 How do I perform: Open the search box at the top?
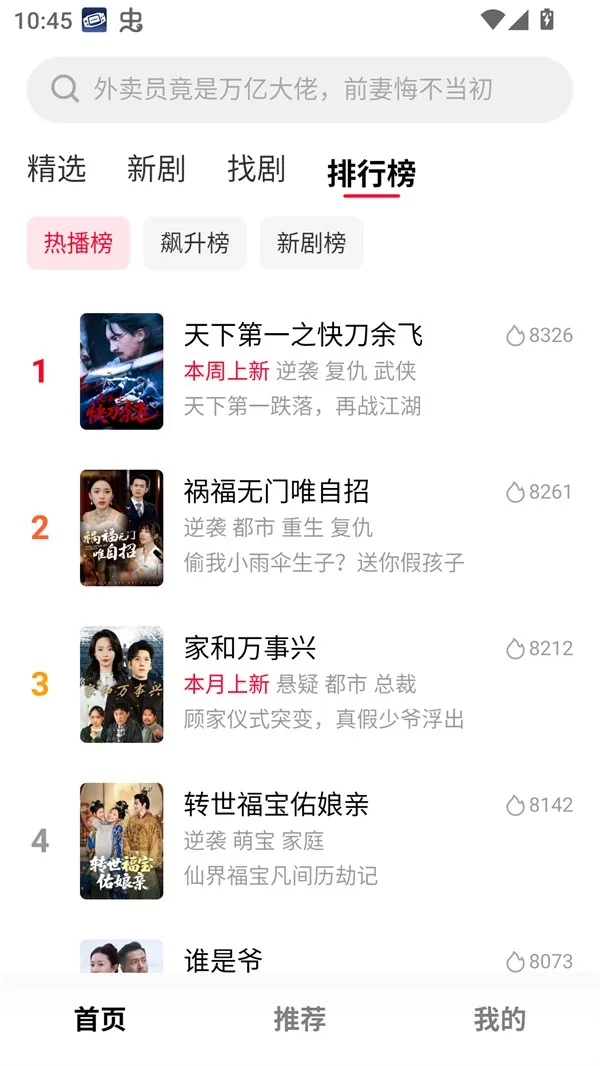point(299,90)
